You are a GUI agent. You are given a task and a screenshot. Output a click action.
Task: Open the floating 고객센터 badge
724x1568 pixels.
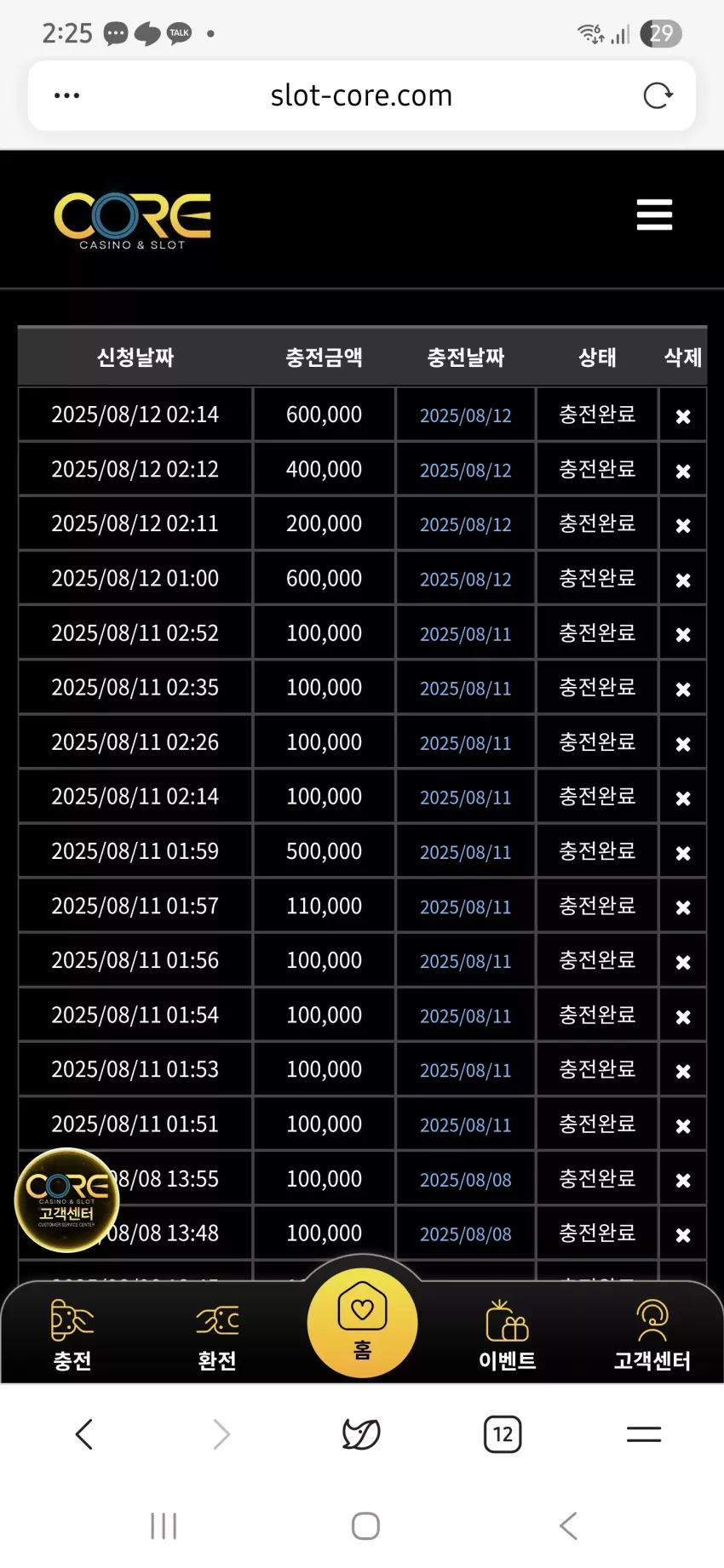click(66, 1200)
